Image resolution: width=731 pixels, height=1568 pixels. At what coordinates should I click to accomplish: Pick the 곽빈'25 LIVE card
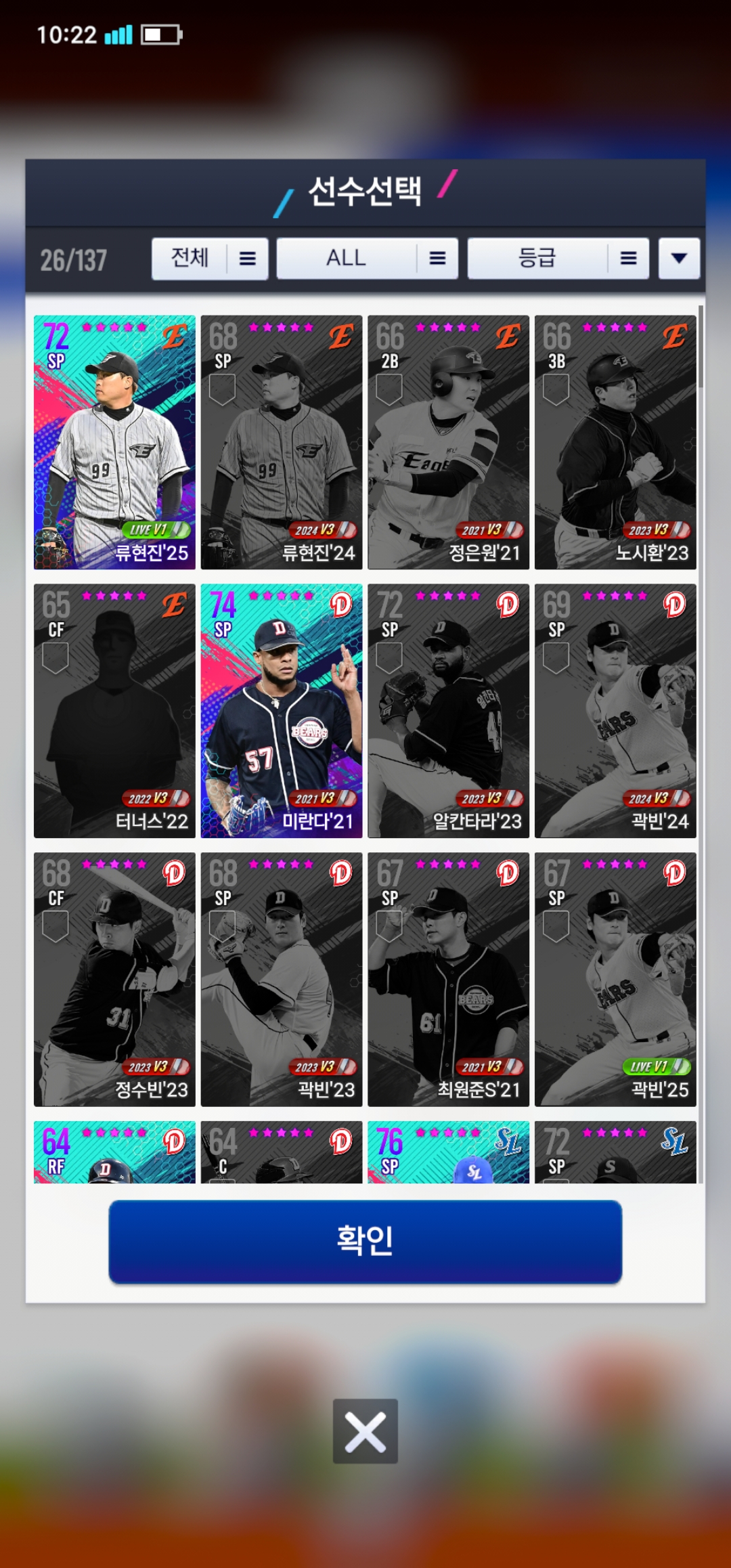click(x=615, y=979)
